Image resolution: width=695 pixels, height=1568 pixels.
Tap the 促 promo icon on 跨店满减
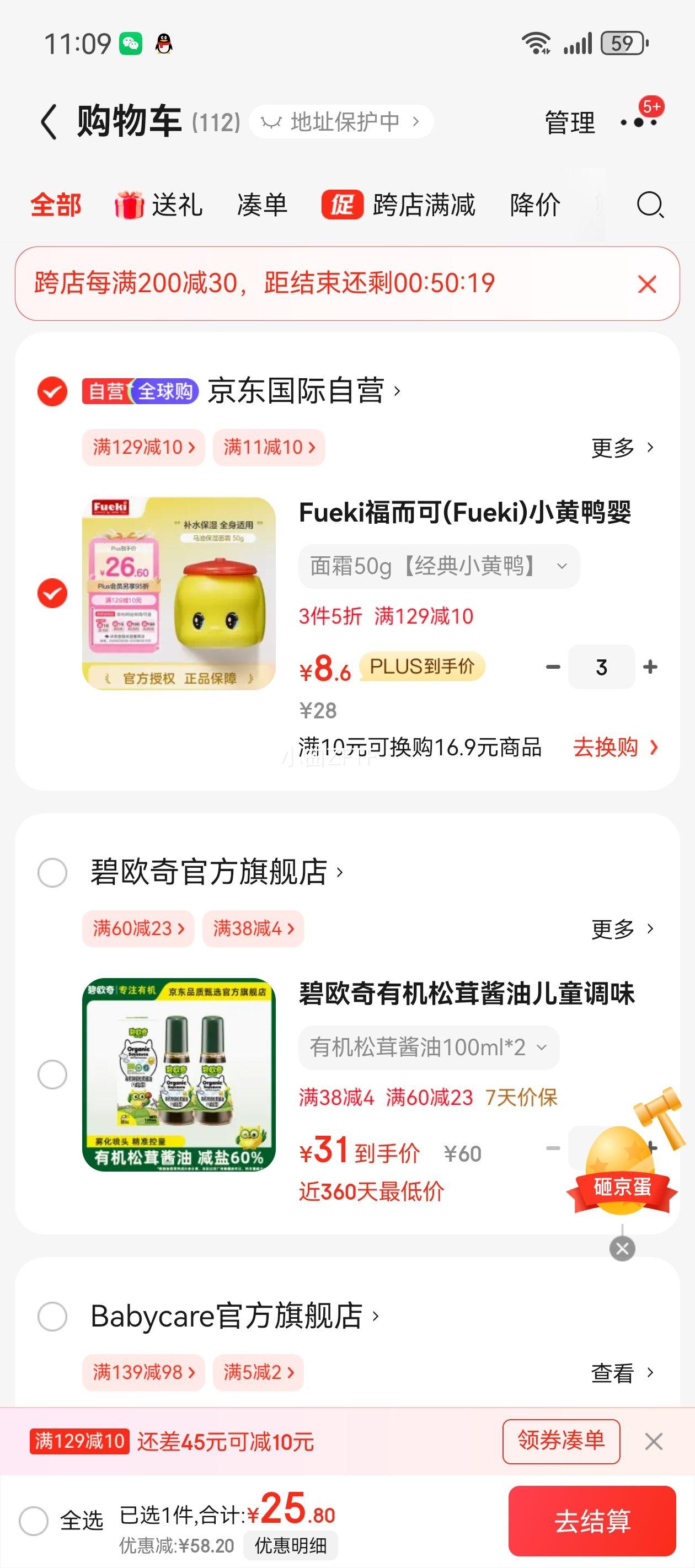[x=343, y=206]
